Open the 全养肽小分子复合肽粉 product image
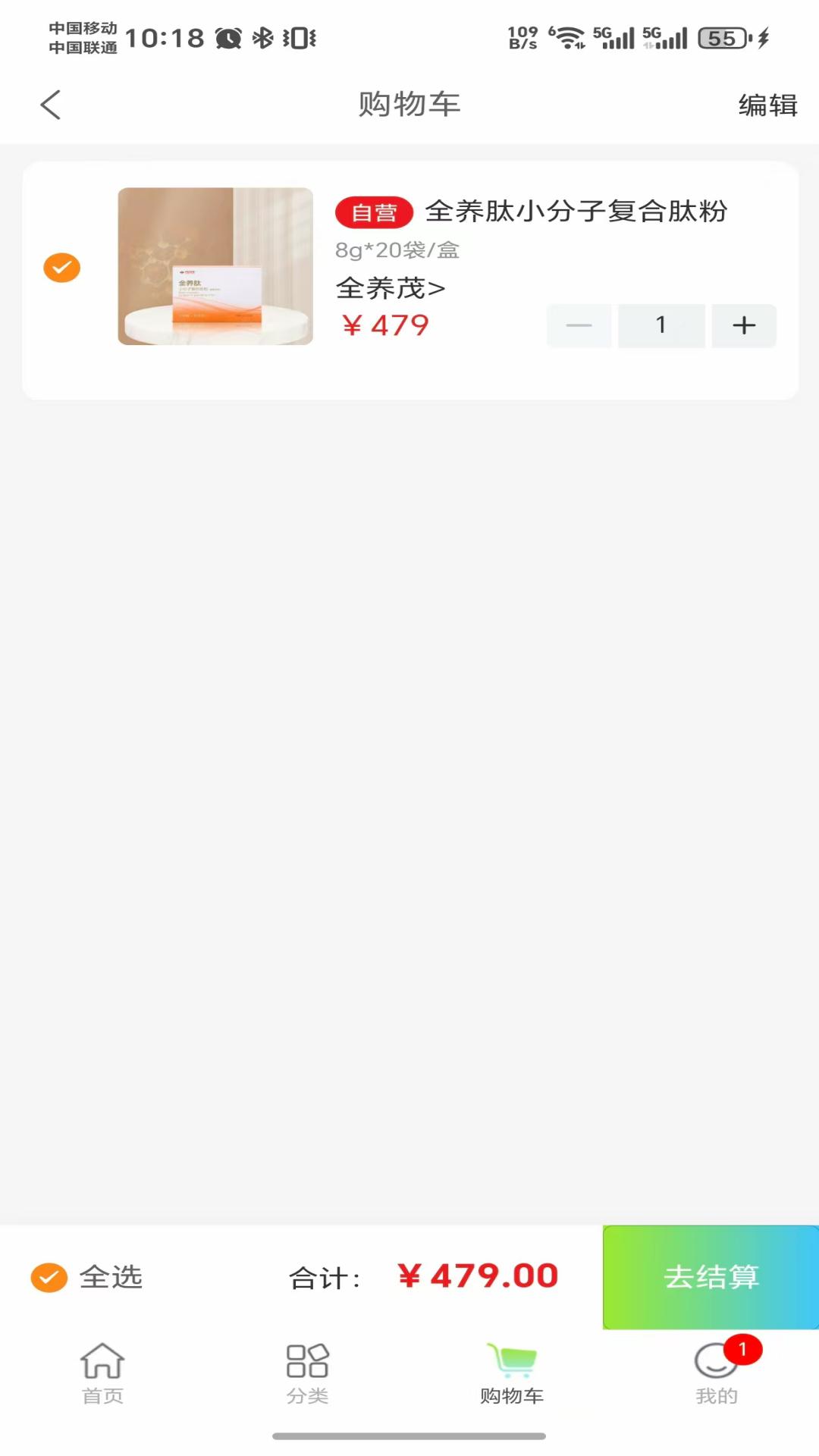The width and height of the screenshot is (819, 1456). click(x=215, y=266)
